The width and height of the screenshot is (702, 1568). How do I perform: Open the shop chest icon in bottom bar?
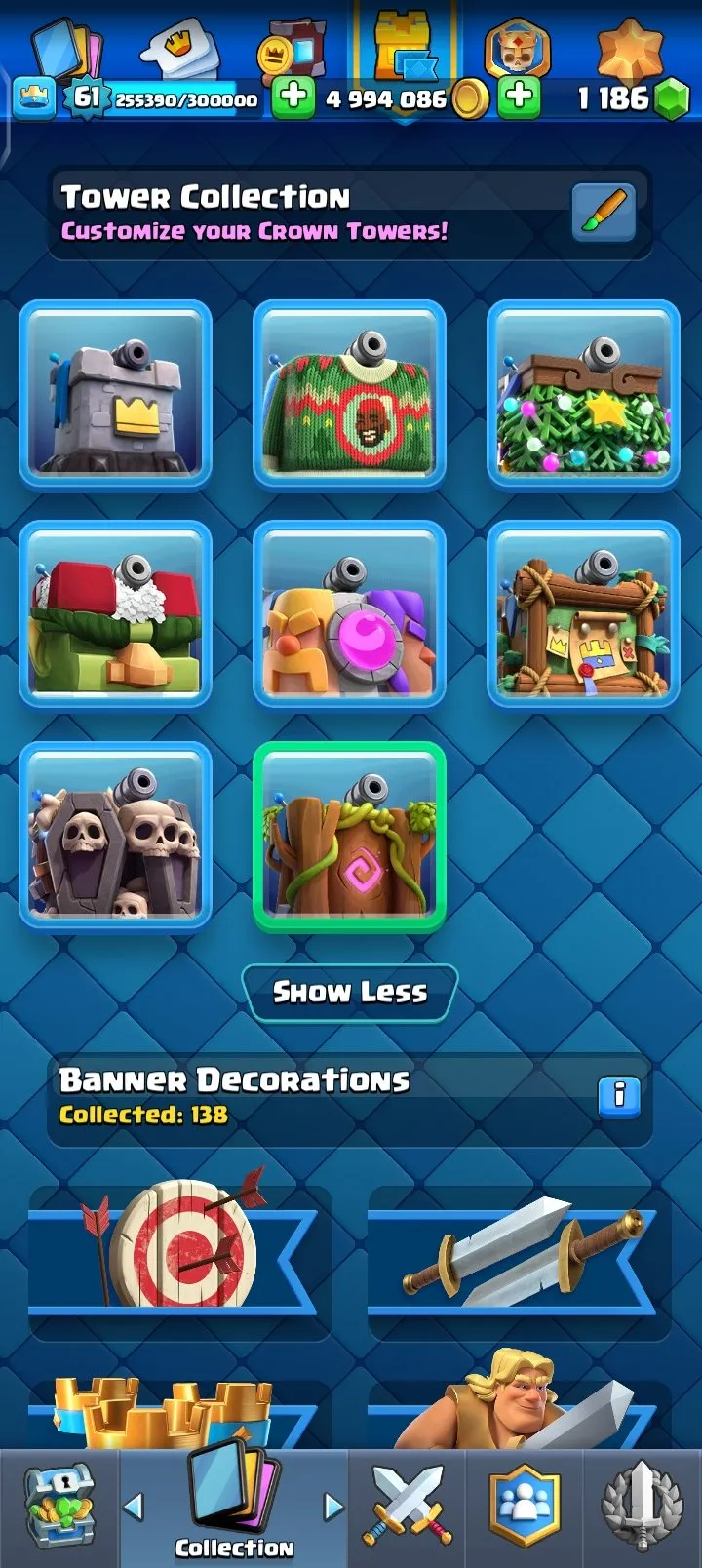click(58, 1507)
